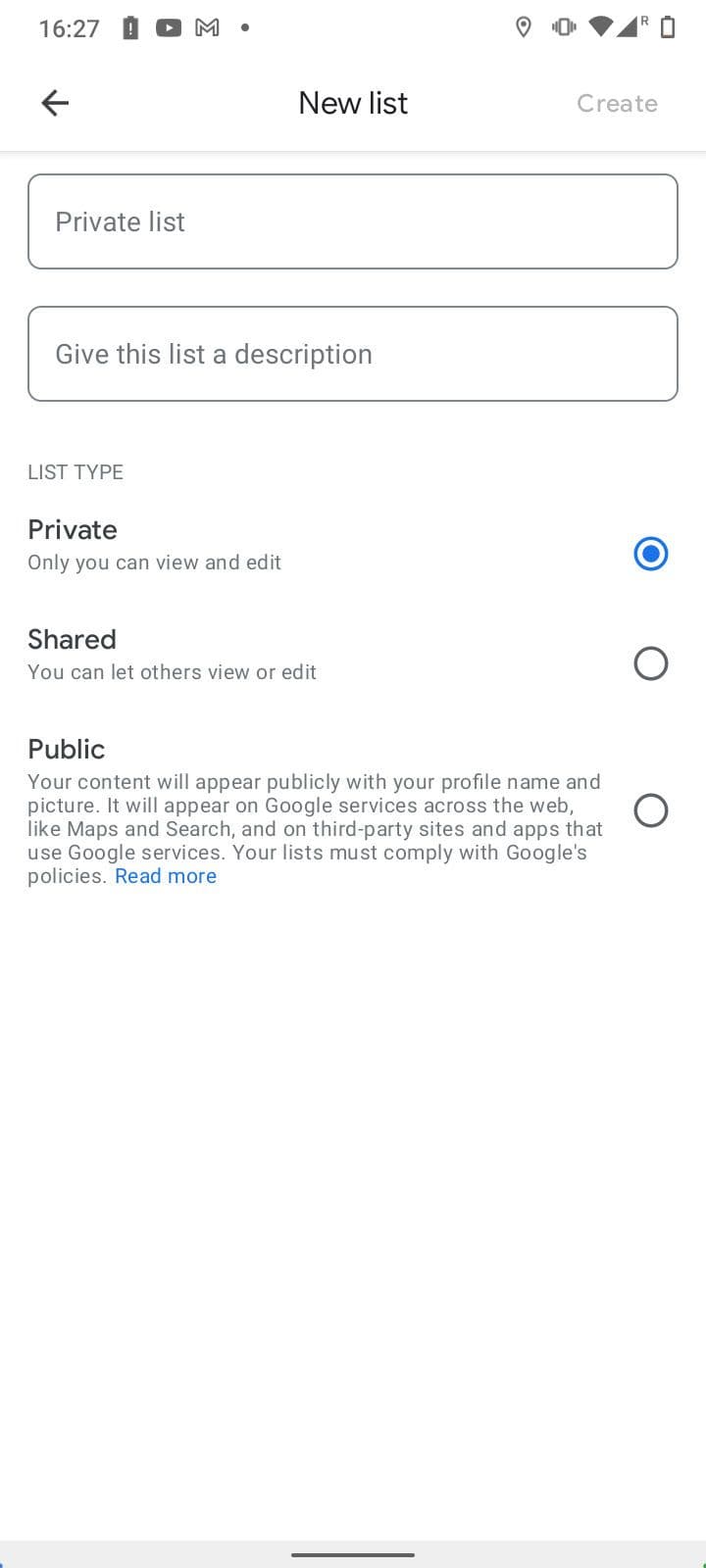706x1568 pixels.
Task: Tap the location indicator in the status bar
Action: pos(523,27)
